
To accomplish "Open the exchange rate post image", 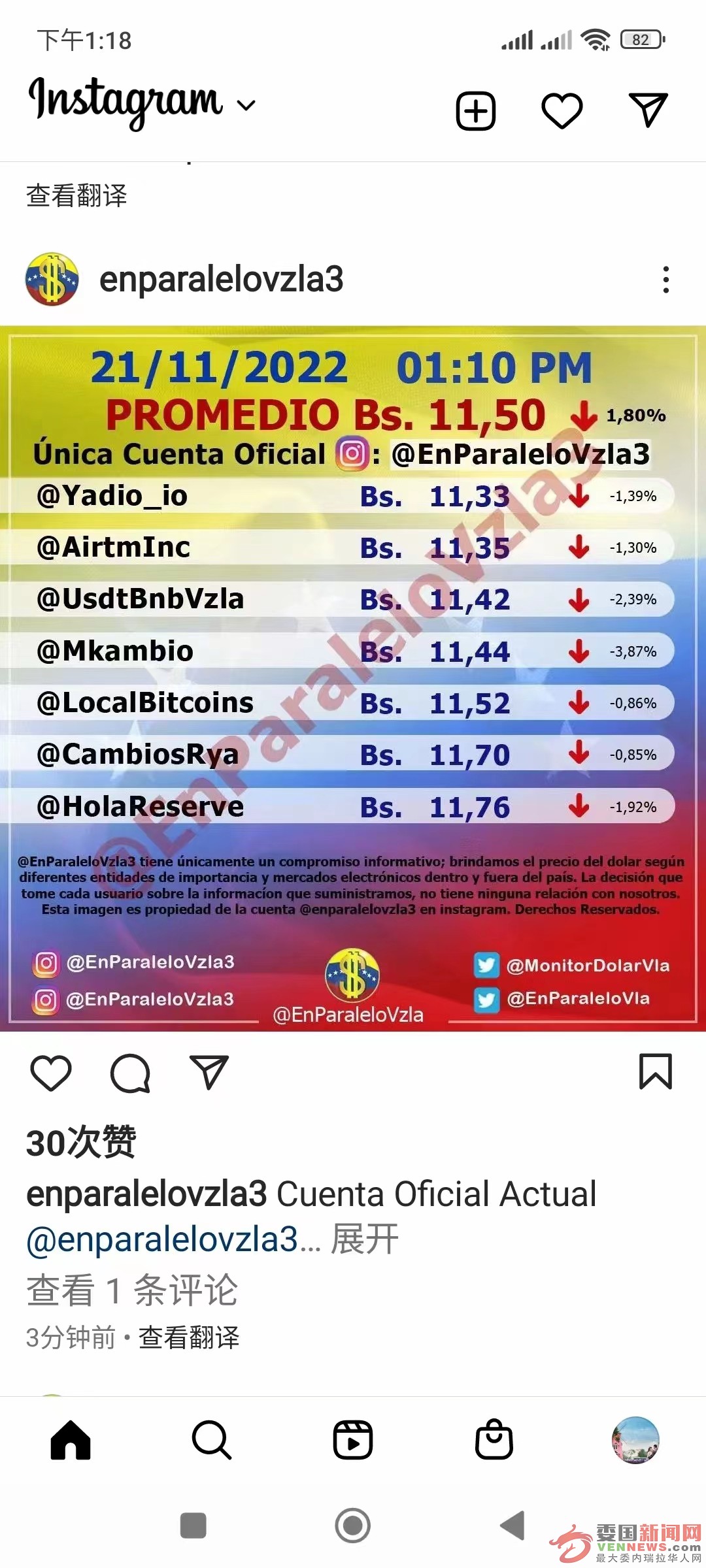I will [353, 678].
